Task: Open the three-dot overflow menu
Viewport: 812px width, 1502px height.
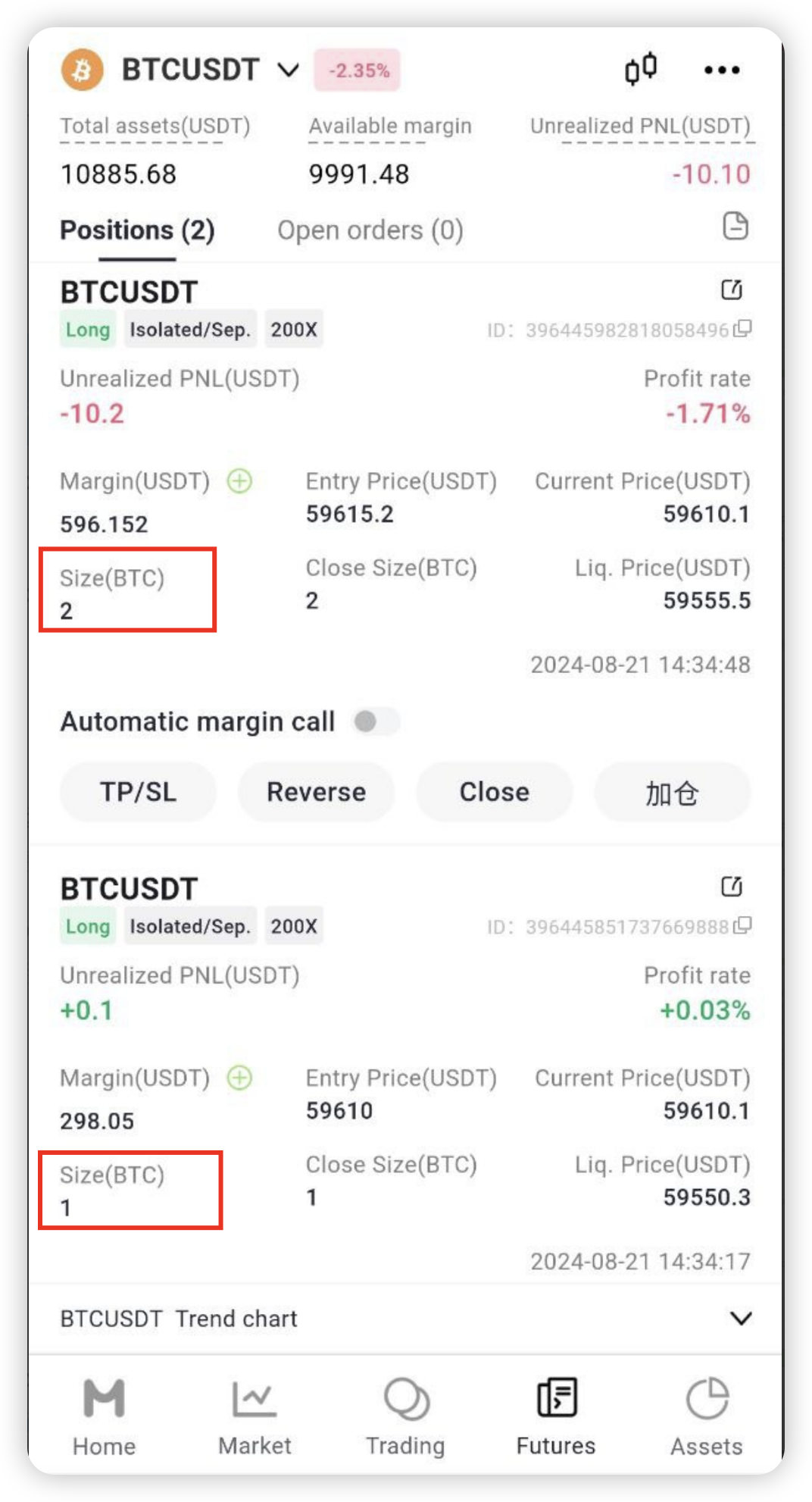Action: click(x=721, y=70)
